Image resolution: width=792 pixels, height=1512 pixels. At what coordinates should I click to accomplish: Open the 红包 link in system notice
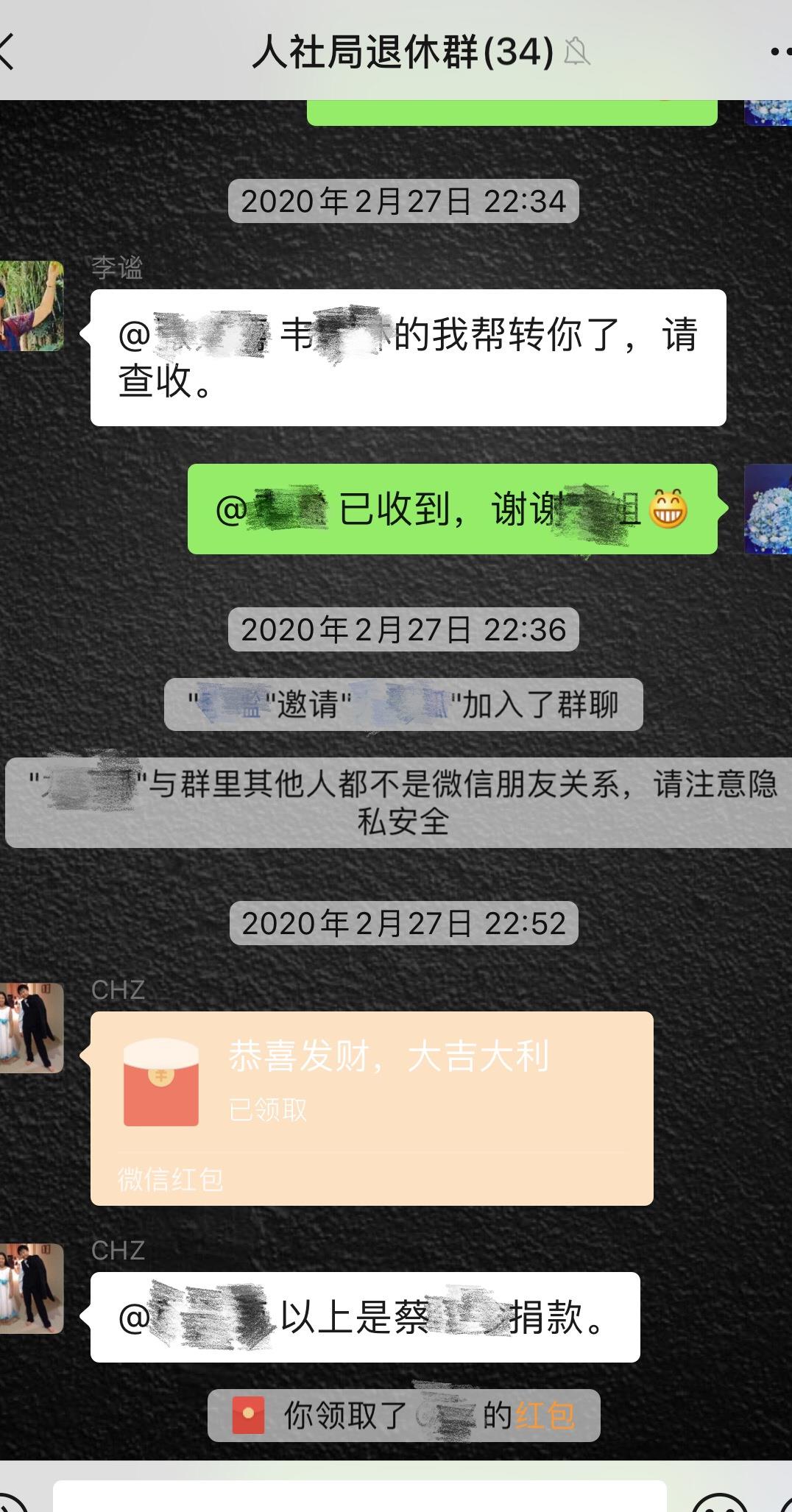pyautogui.click(x=545, y=1415)
